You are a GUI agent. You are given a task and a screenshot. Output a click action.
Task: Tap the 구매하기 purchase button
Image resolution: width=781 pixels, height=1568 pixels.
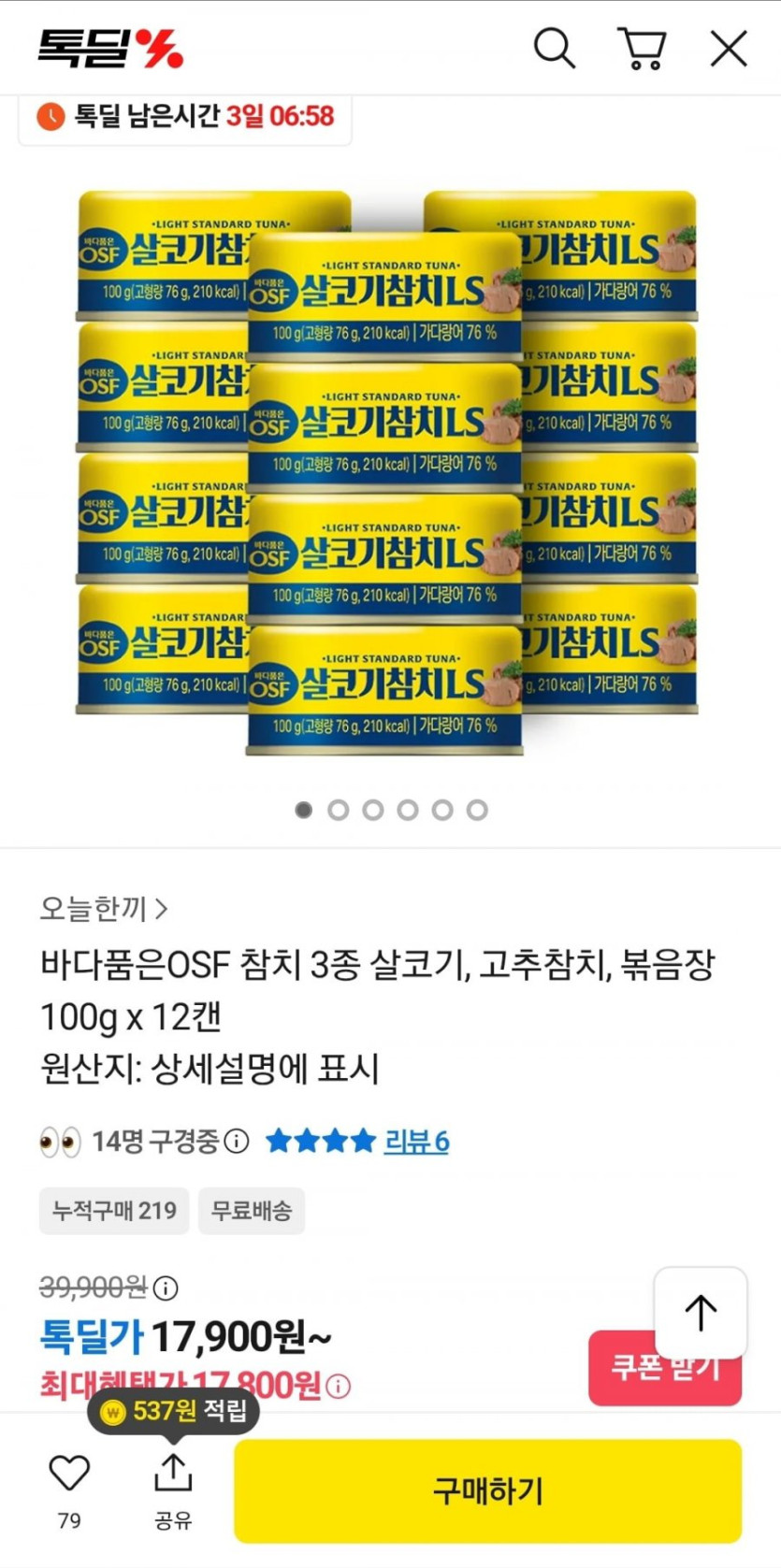click(x=487, y=1490)
